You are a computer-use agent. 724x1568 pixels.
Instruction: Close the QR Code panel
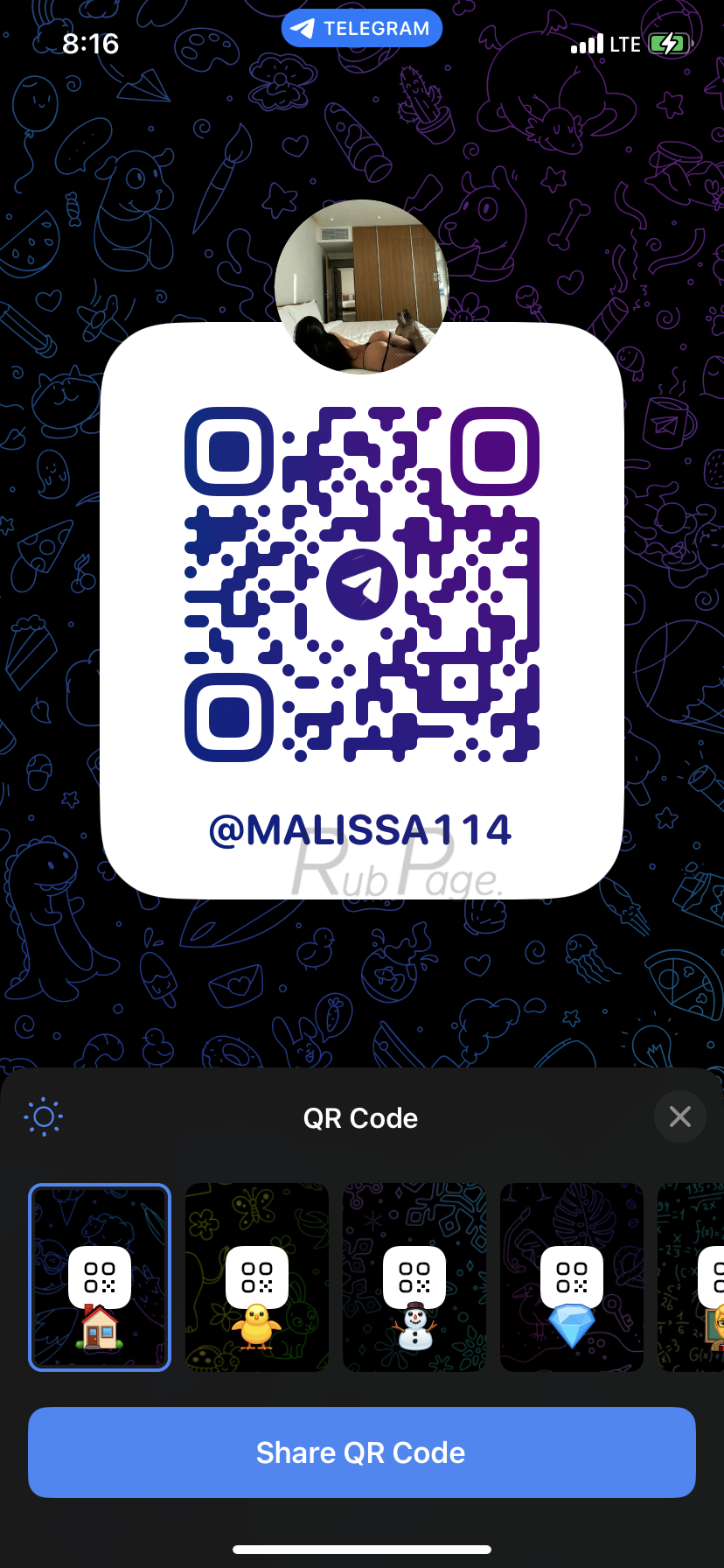pos(679,1116)
